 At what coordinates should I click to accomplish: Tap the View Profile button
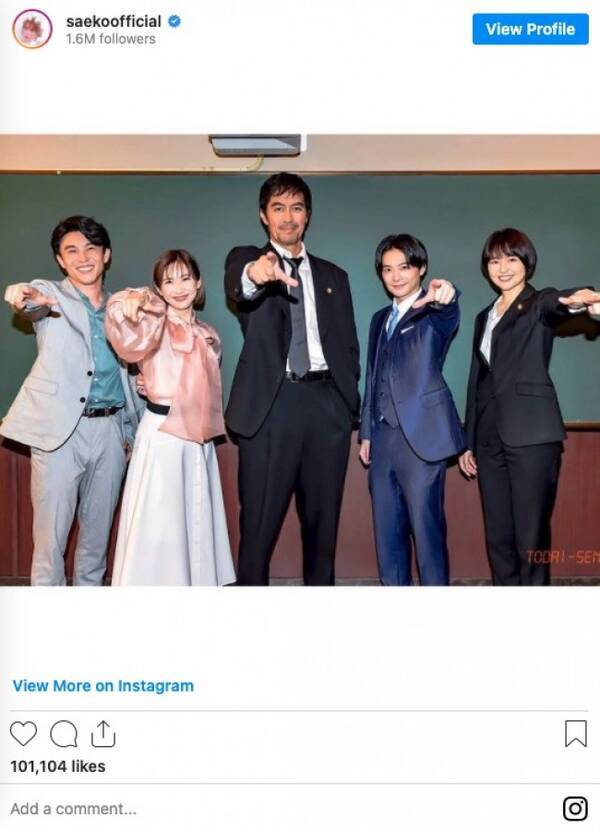click(x=530, y=29)
